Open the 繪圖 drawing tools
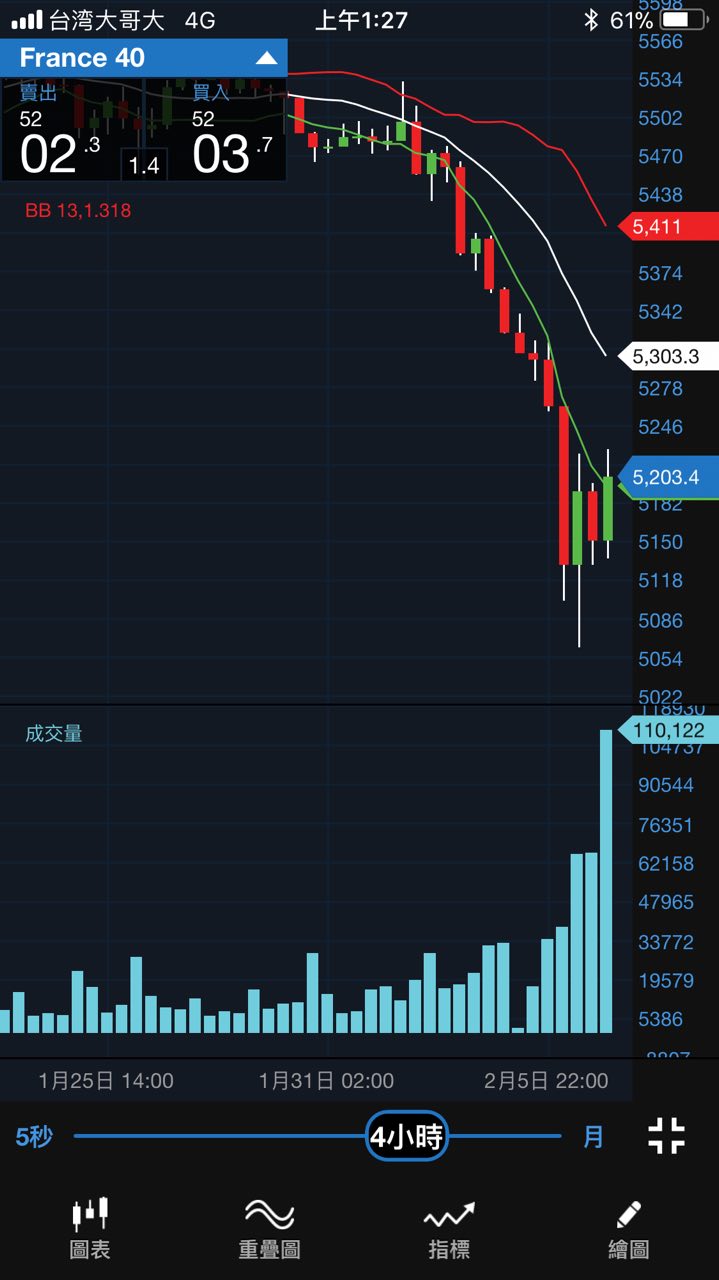 628,1229
